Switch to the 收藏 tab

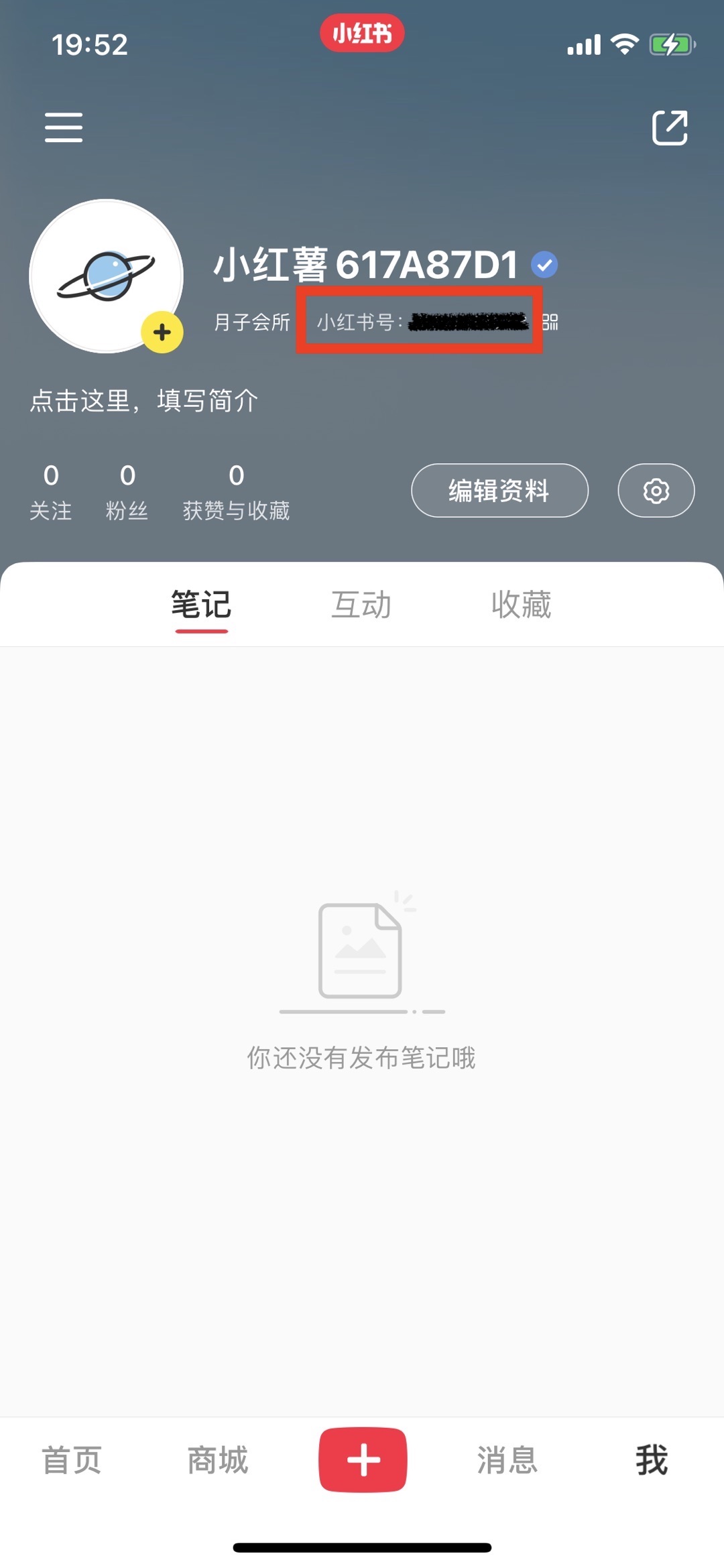[x=521, y=605]
